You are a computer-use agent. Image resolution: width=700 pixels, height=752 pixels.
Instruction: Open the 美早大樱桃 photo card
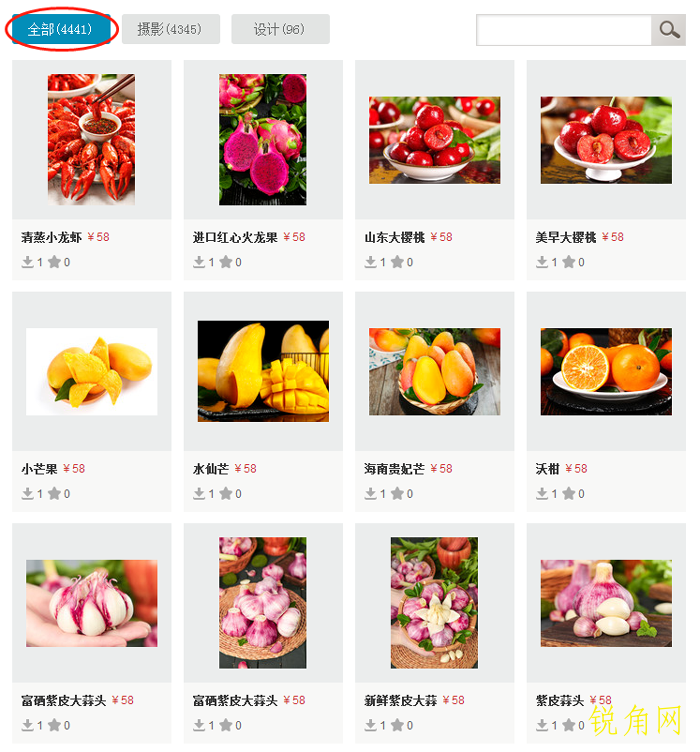(x=606, y=140)
